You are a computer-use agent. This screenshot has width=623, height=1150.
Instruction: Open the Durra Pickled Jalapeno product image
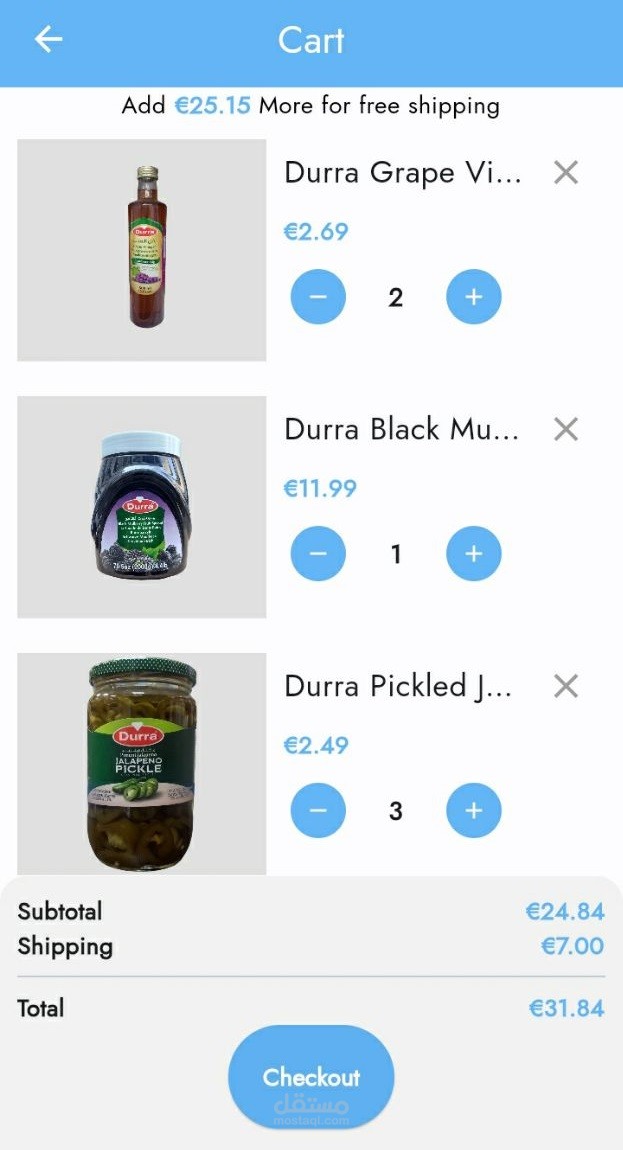pos(142,764)
